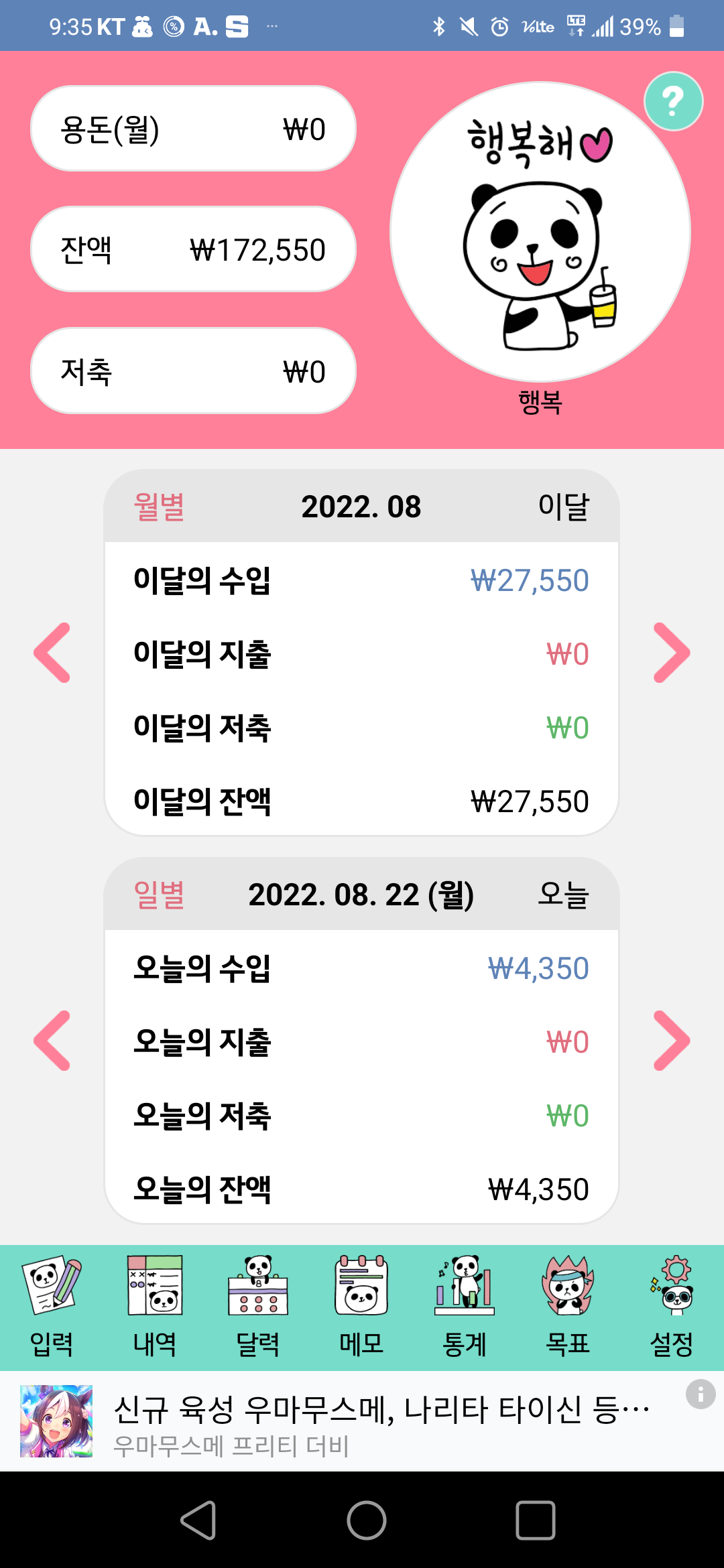Switch to the 내역 history tab
Viewport: 724px width, 1568px height.
[x=155, y=1307]
